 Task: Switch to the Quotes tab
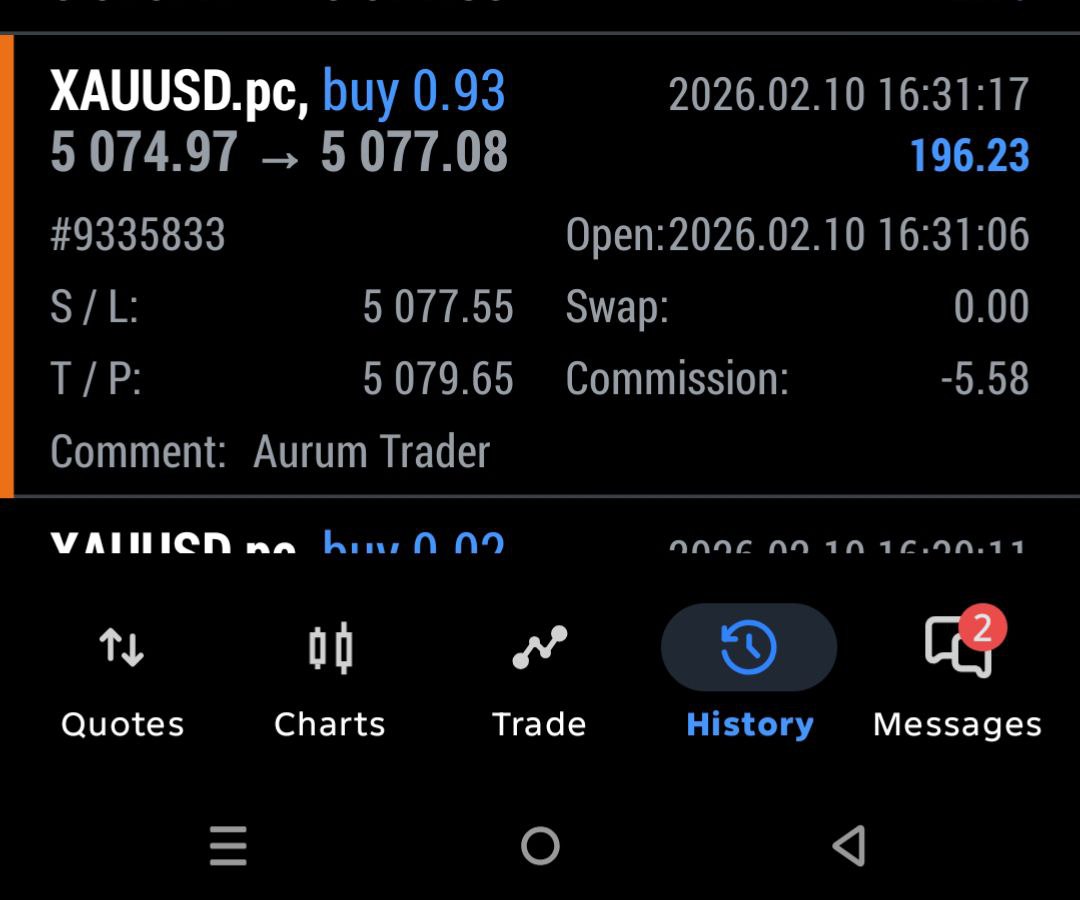pos(122,680)
